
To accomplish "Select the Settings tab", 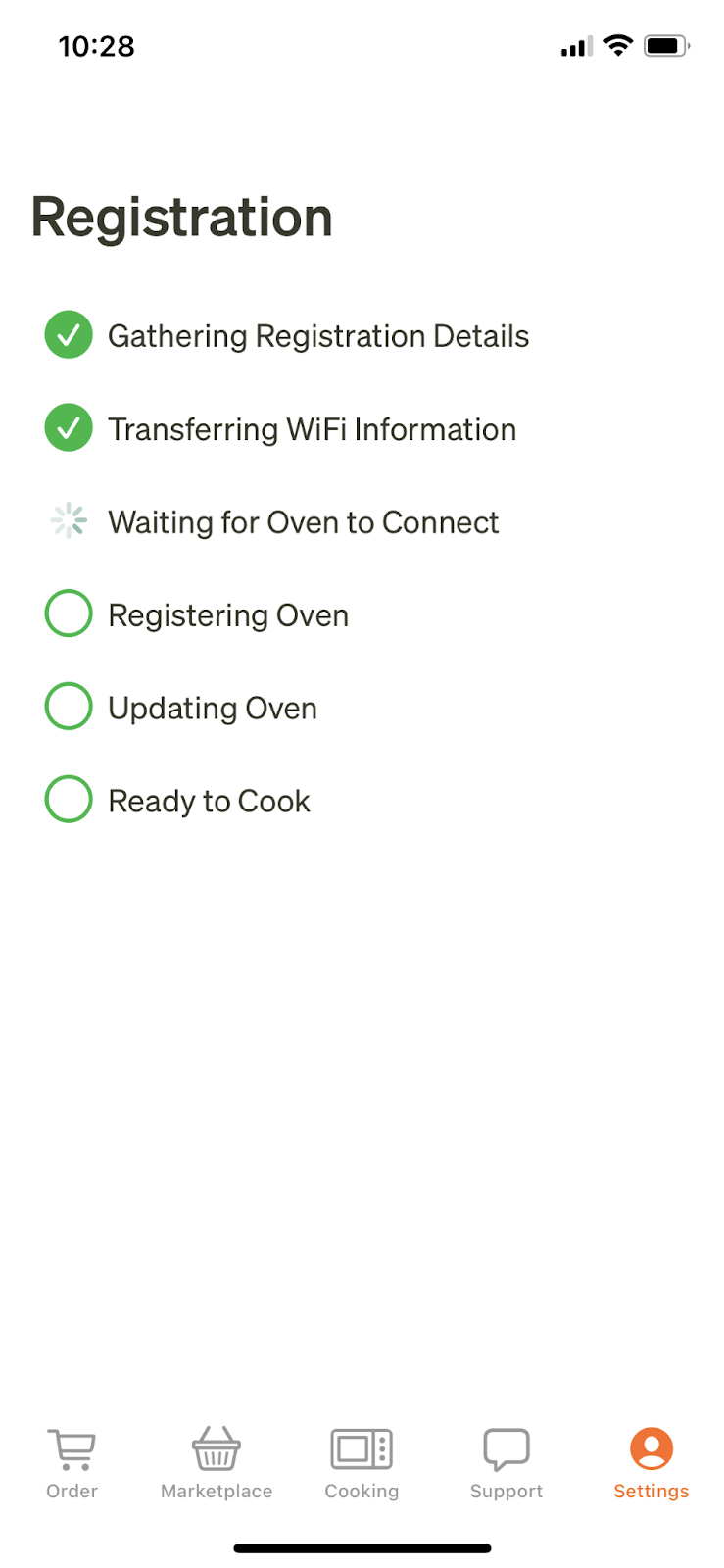I will pyautogui.click(x=652, y=1463).
